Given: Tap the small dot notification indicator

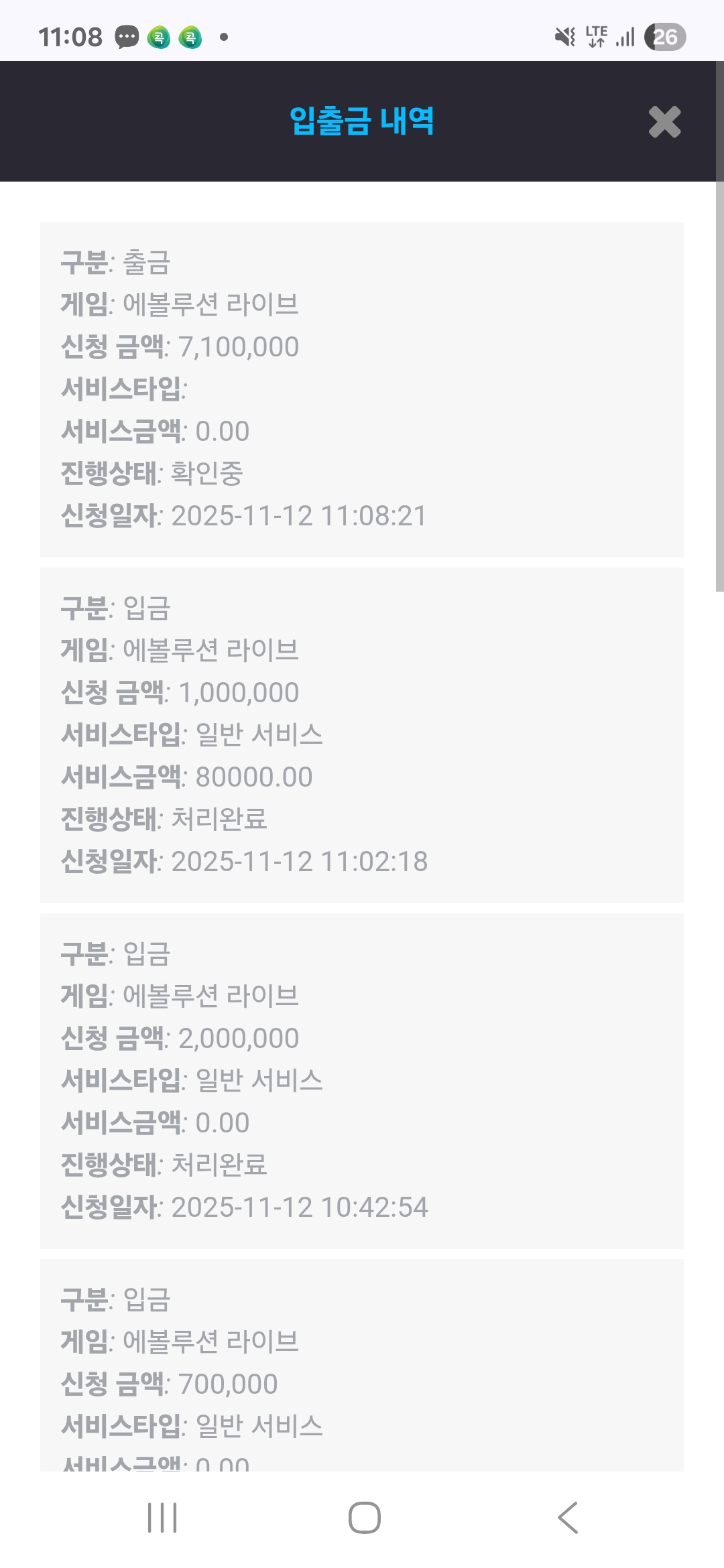Looking at the screenshot, I should pos(224,38).
